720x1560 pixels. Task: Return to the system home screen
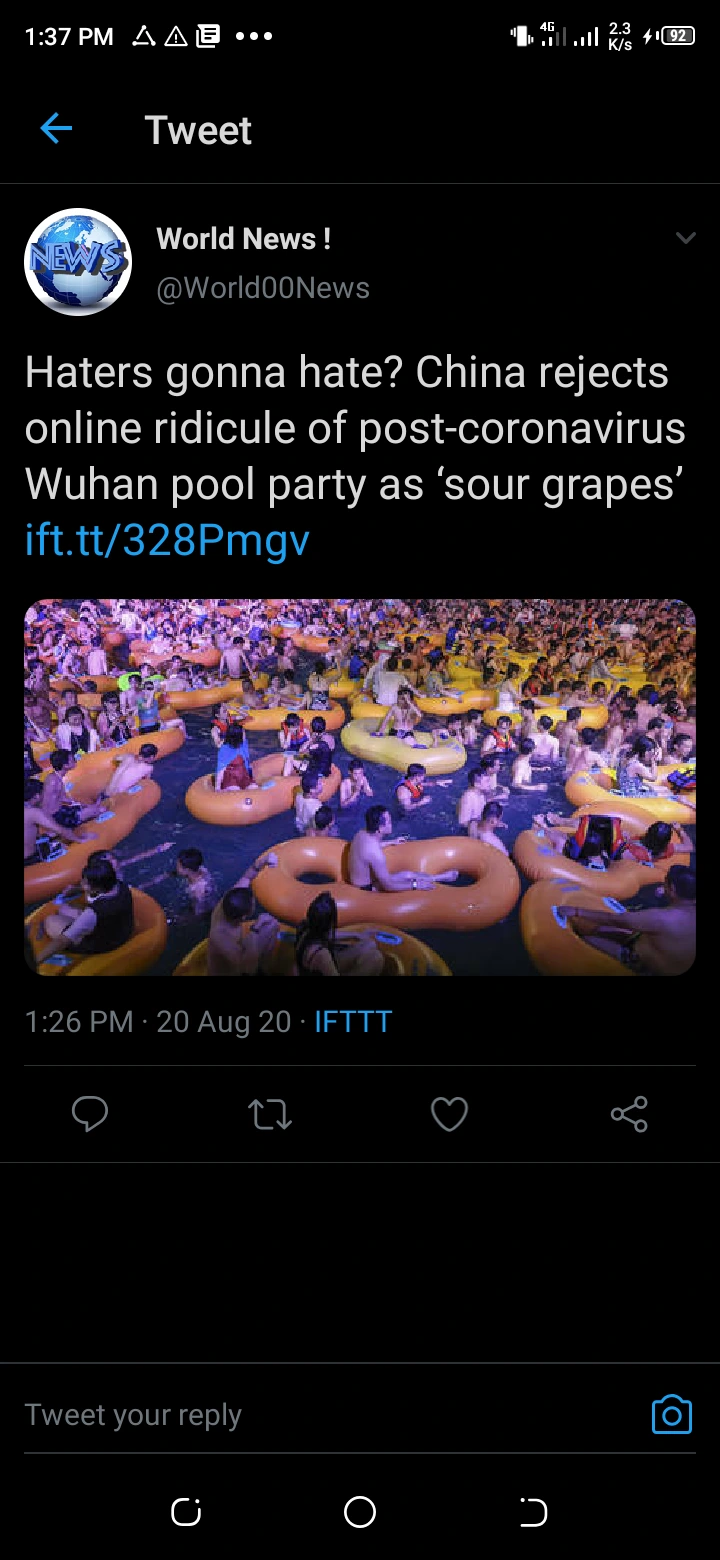360,1512
